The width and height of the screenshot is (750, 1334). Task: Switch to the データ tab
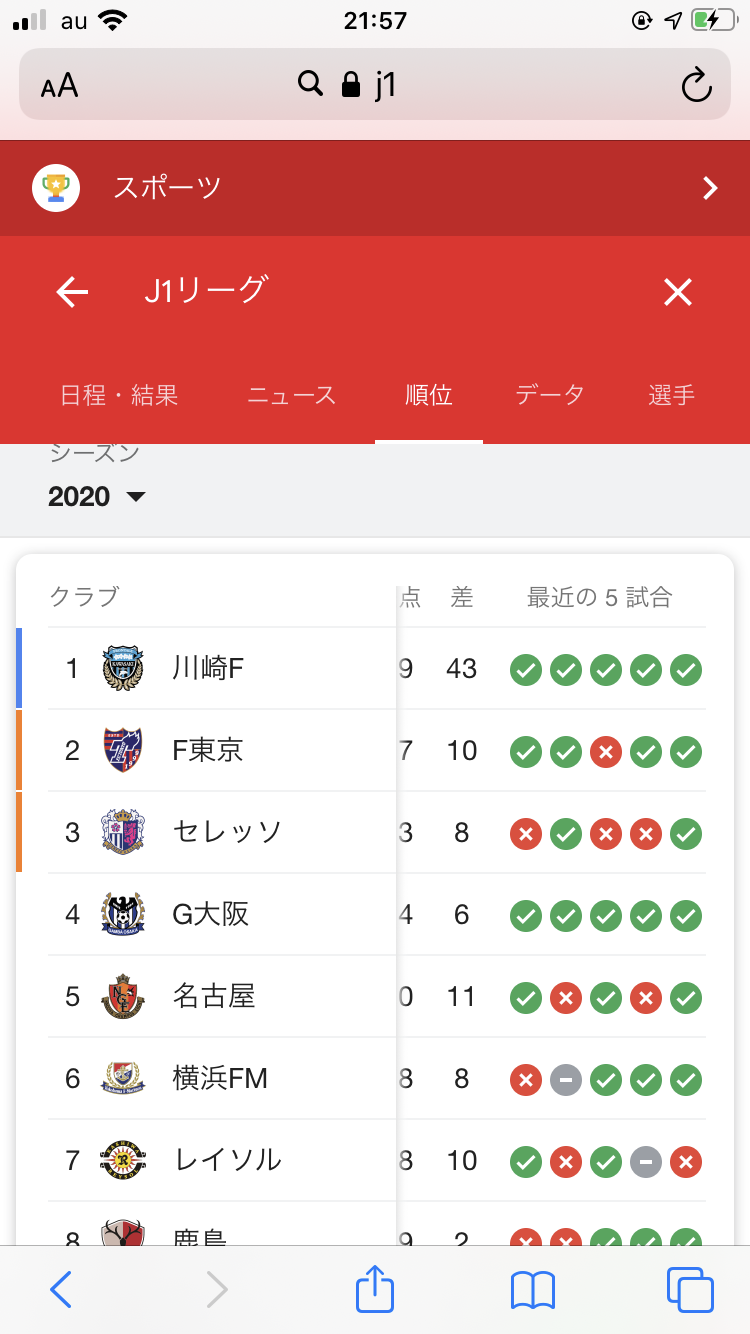pyautogui.click(x=550, y=395)
